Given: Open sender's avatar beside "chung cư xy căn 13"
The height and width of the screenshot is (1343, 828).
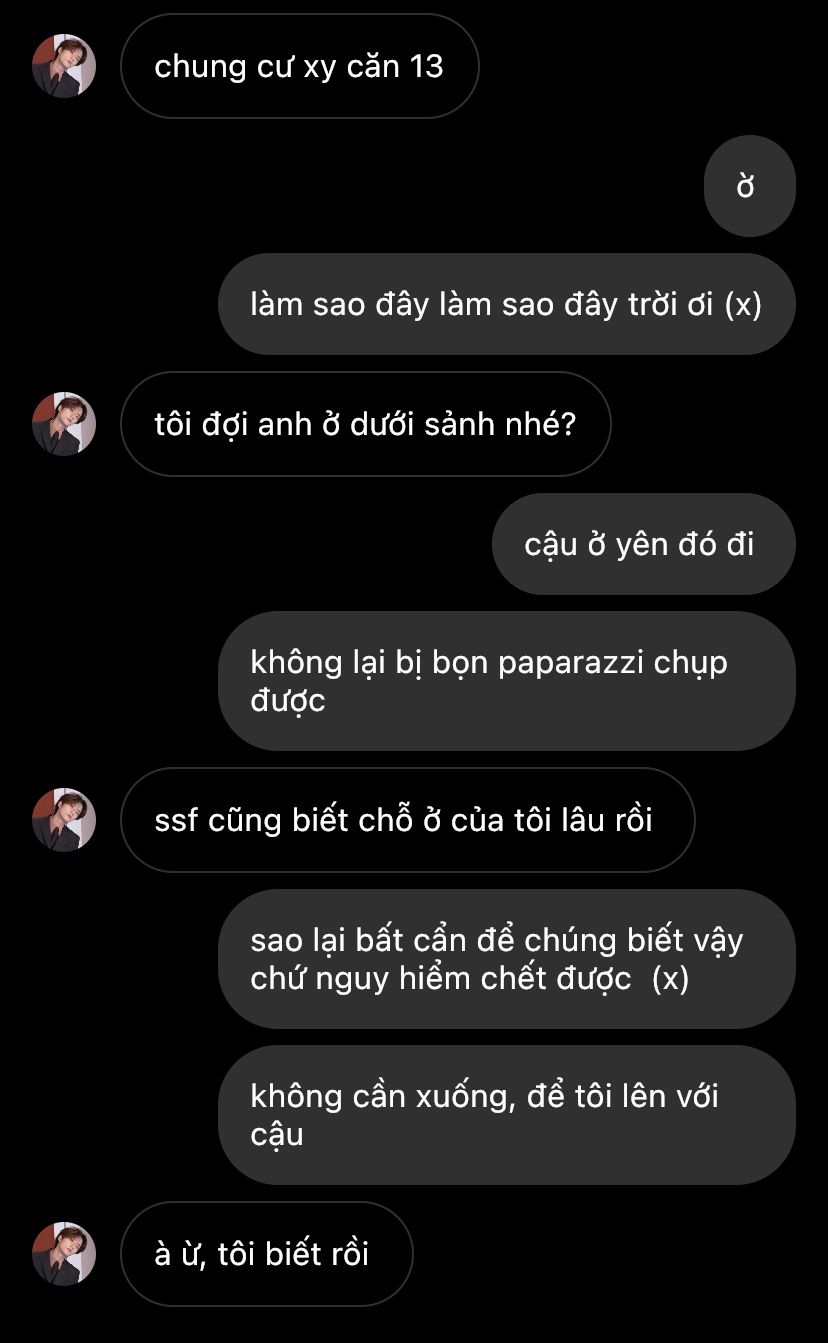Looking at the screenshot, I should (x=64, y=66).
